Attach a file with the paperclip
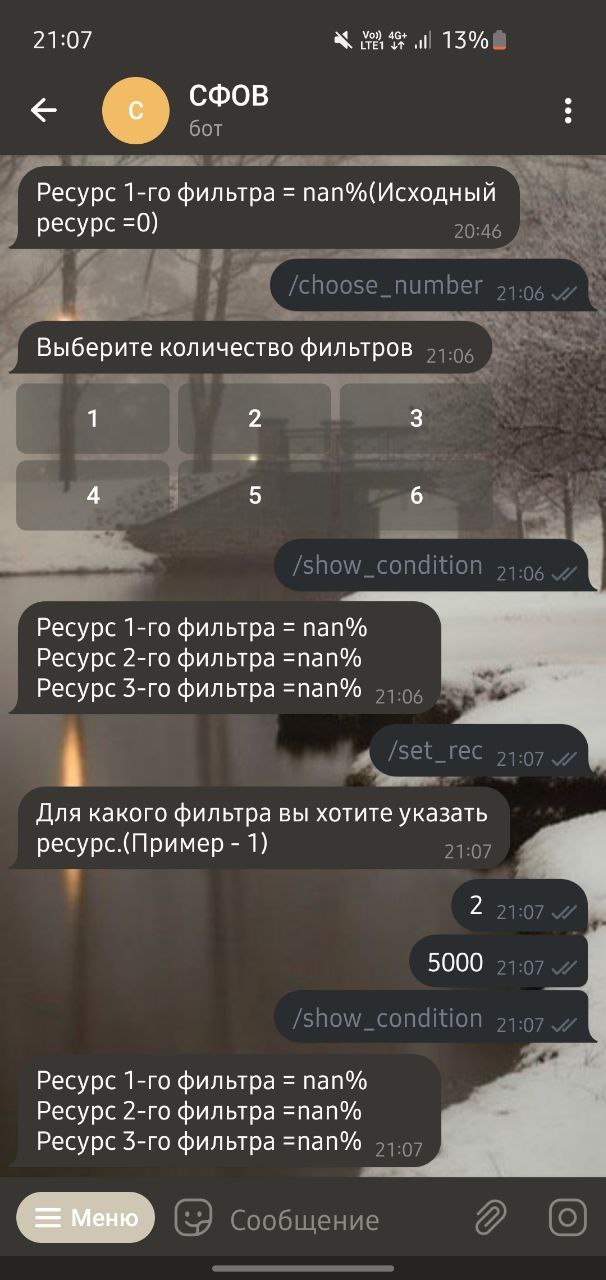Screen dimensions: 606x1280 coord(490,1218)
